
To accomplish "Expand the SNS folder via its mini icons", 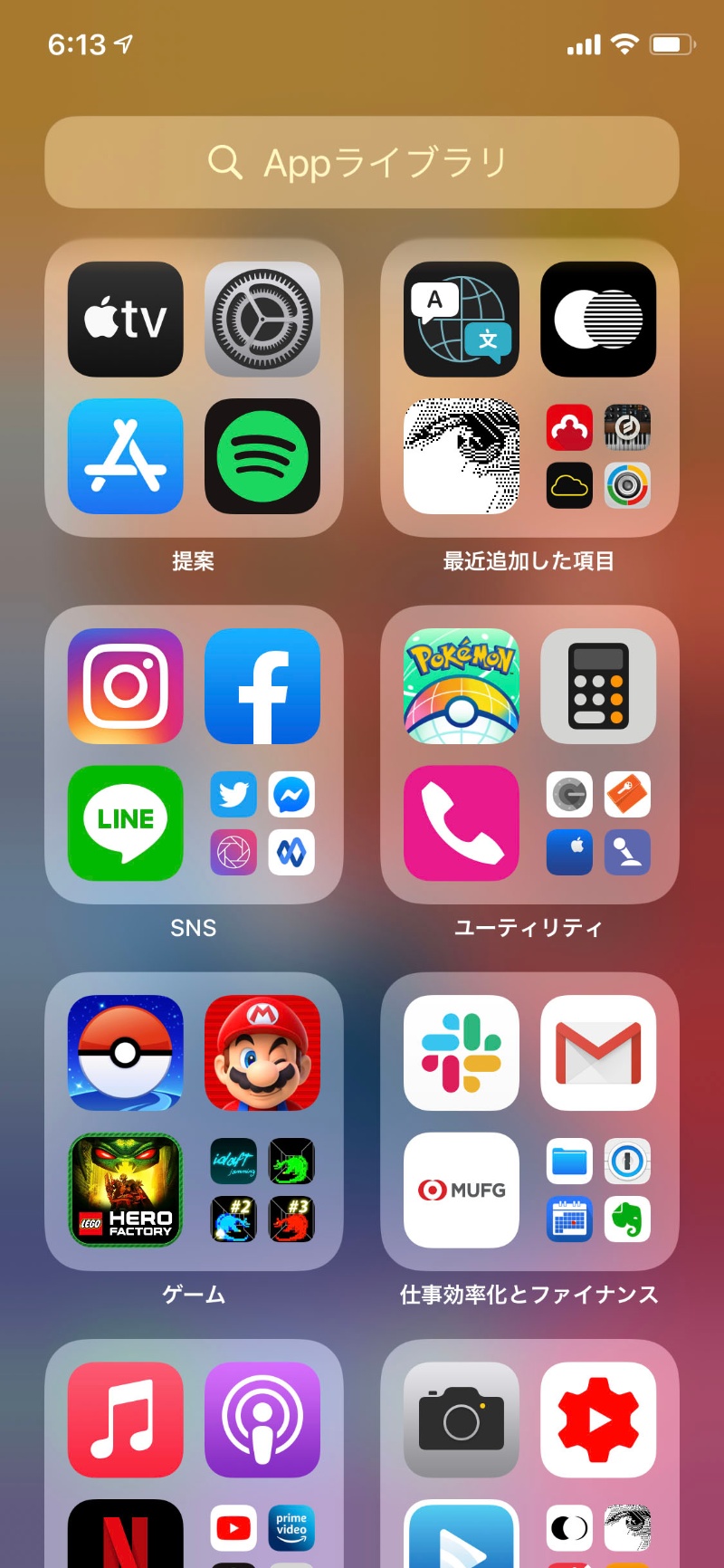I will (x=262, y=824).
